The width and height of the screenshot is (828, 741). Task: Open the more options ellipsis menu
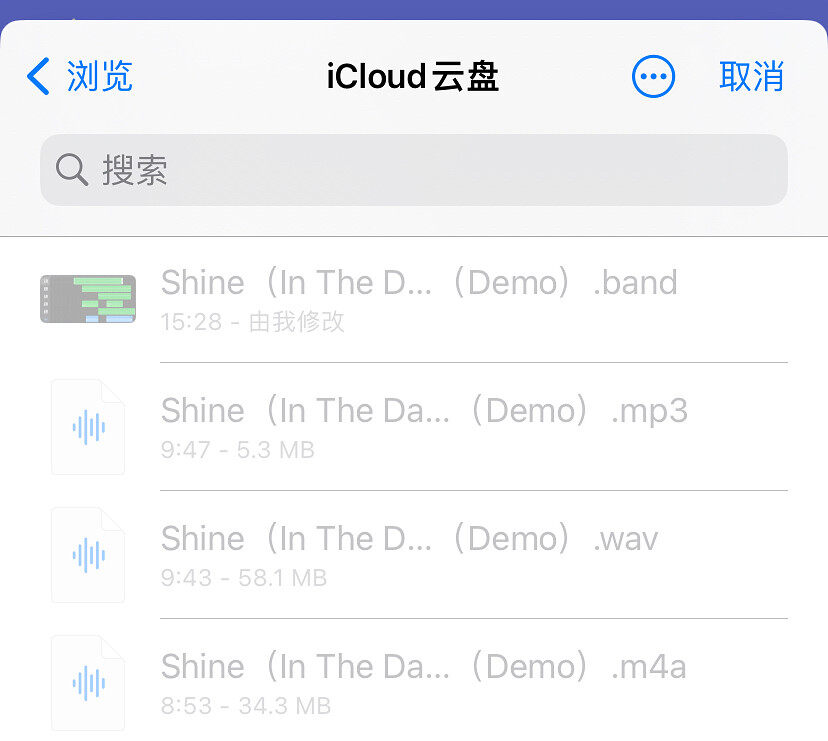(653, 77)
